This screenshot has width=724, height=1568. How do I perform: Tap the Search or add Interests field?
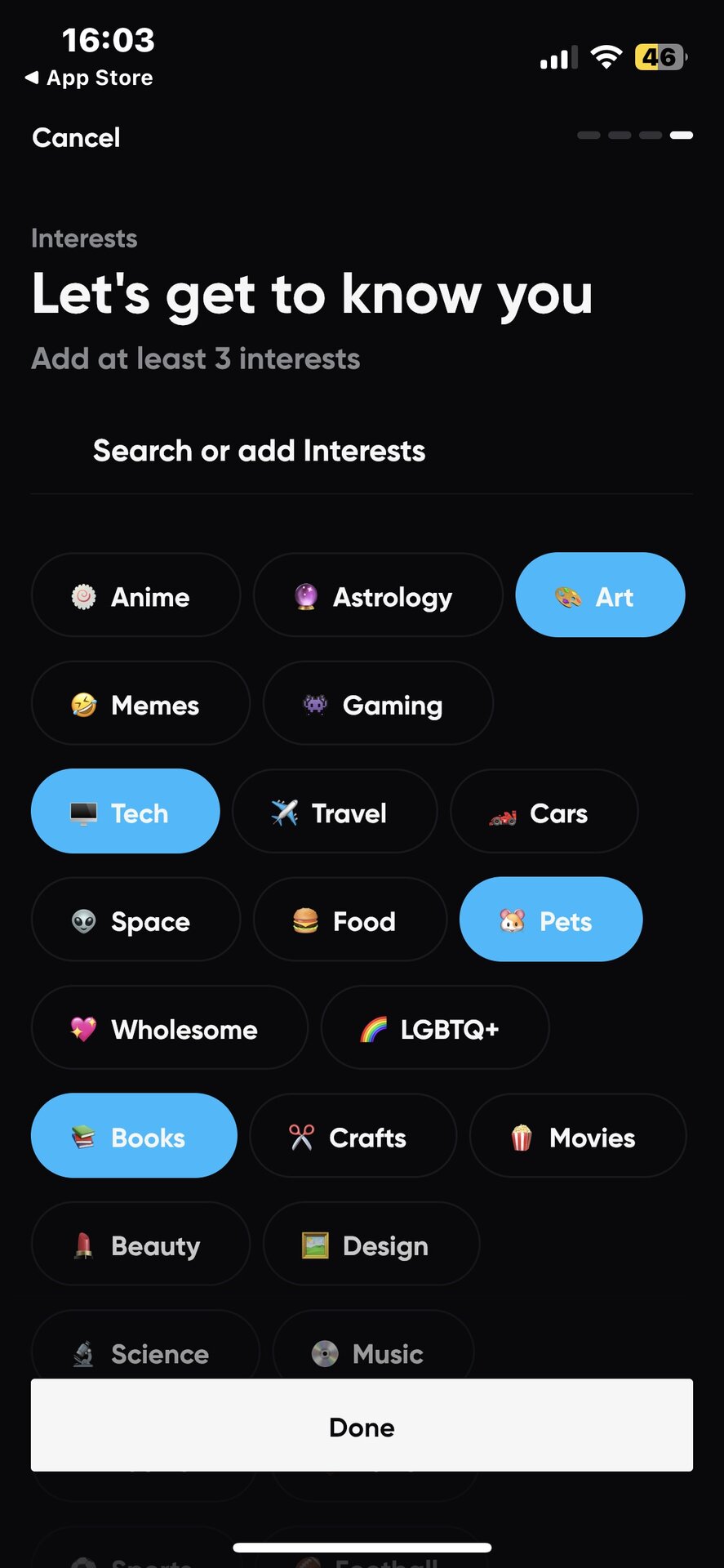(x=259, y=451)
